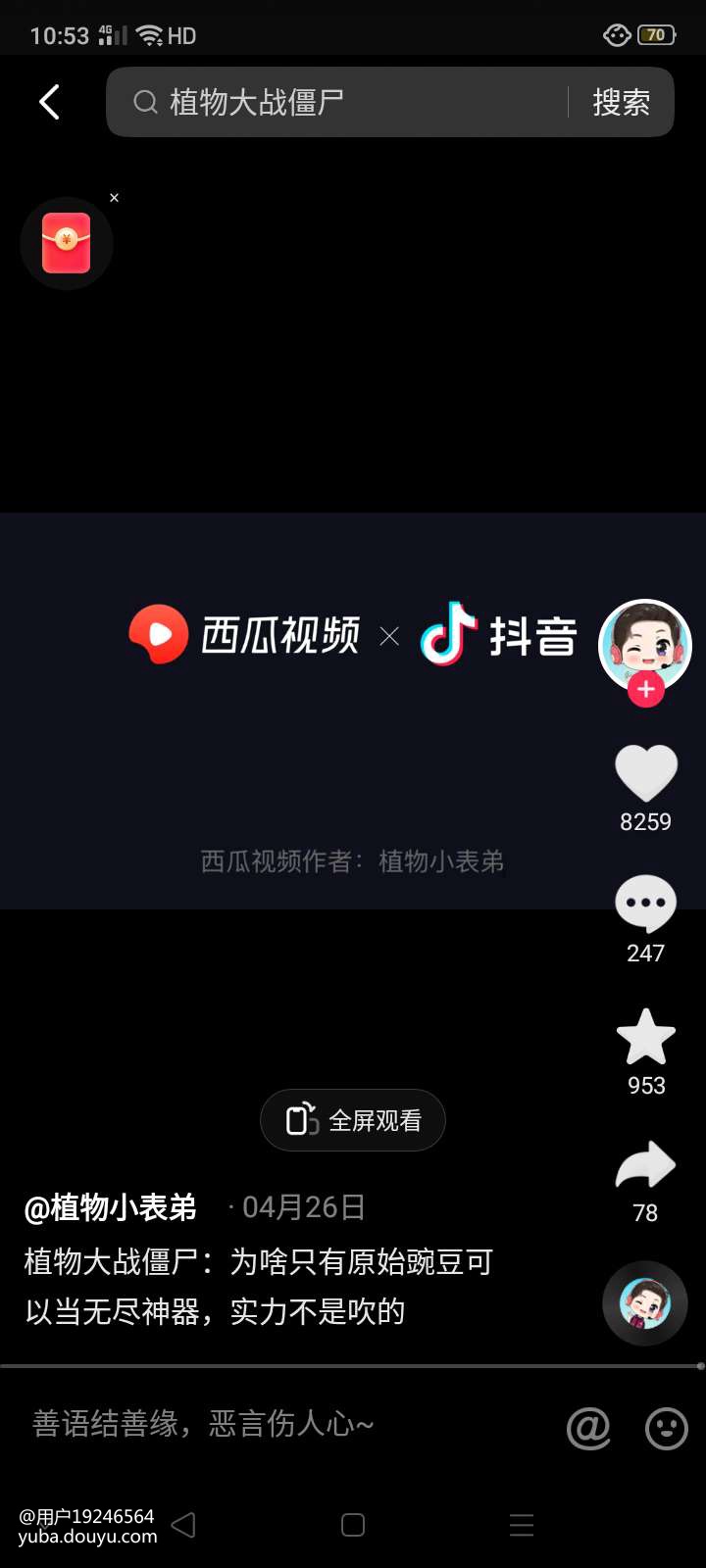Tap 全屏观看 to watch fullscreen

[x=353, y=1120]
